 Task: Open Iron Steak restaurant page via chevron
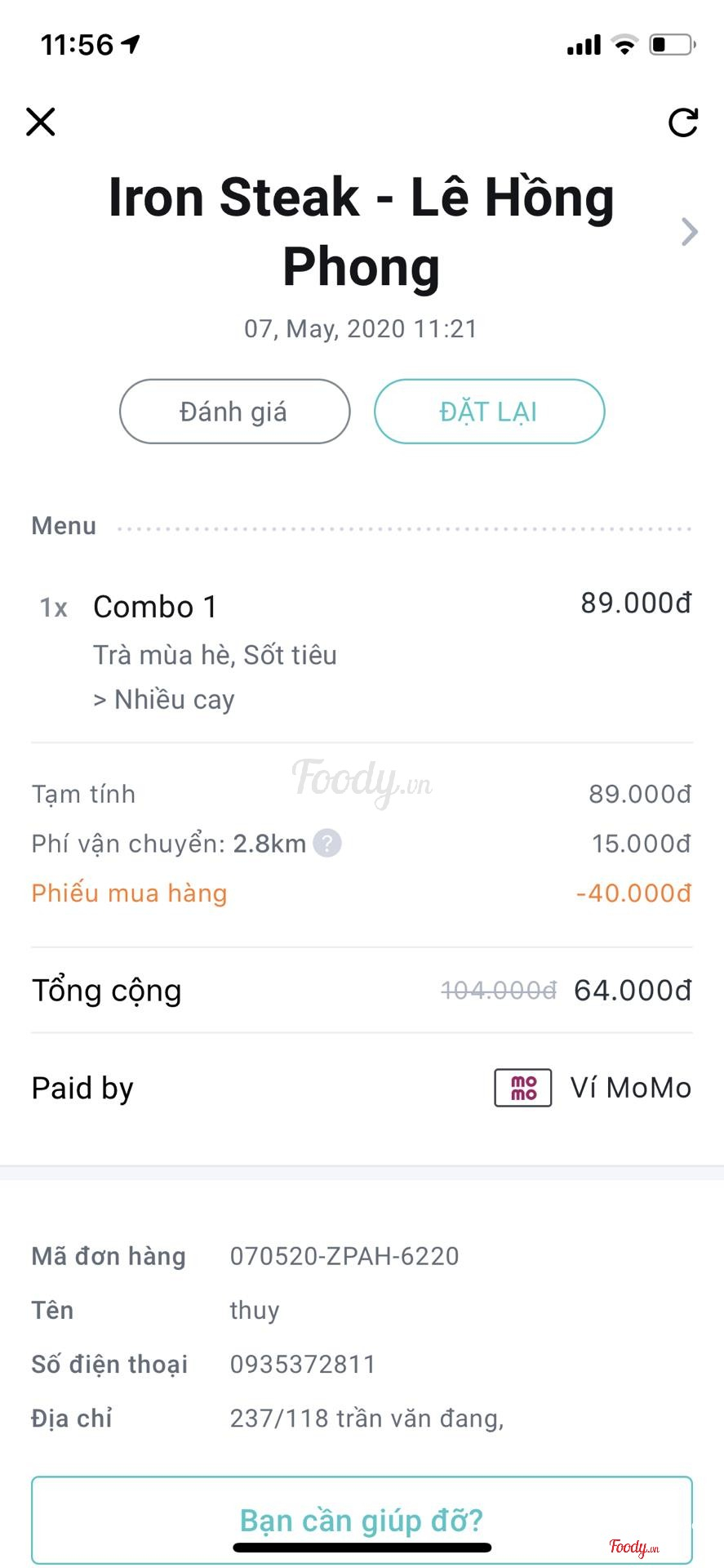(689, 232)
